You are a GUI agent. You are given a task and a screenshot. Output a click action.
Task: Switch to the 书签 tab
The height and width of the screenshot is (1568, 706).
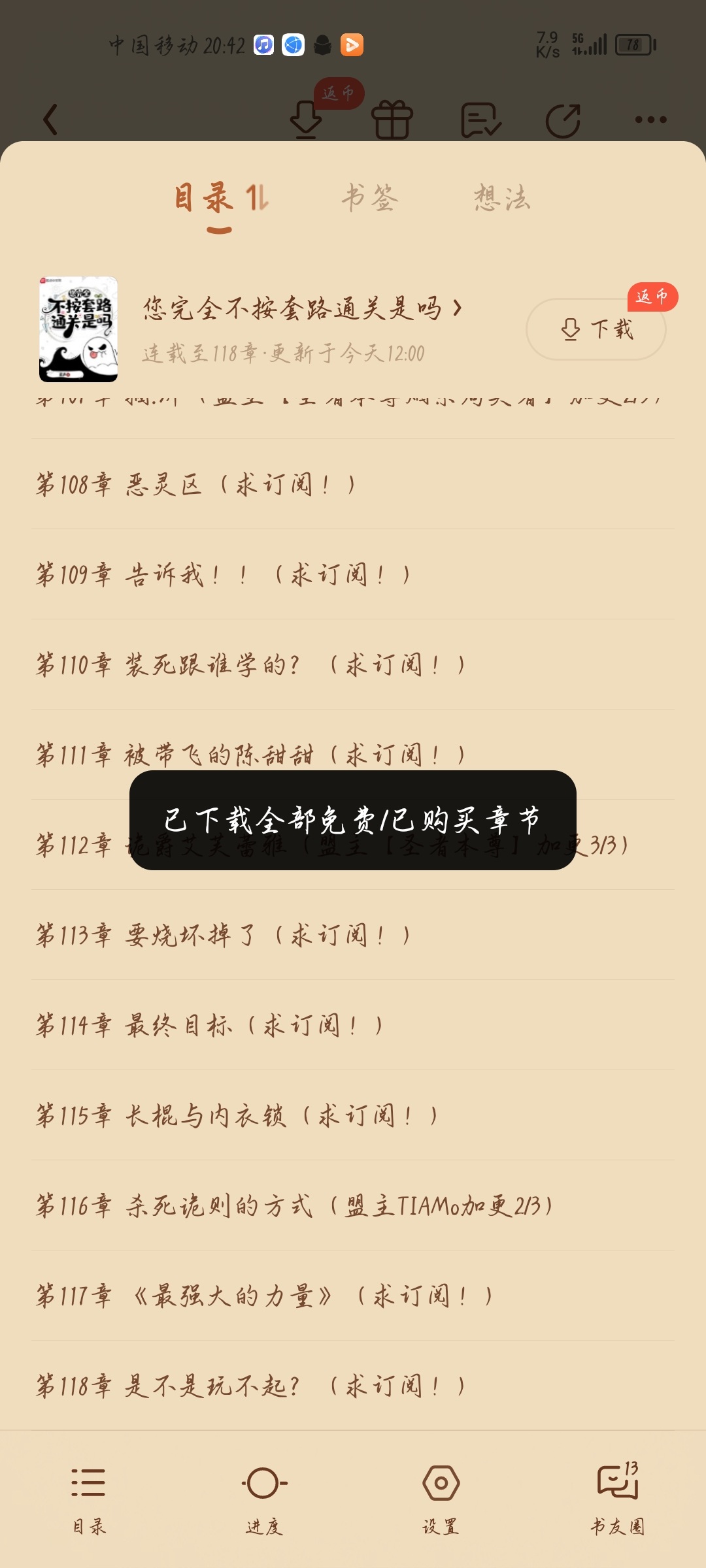(370, 197)
